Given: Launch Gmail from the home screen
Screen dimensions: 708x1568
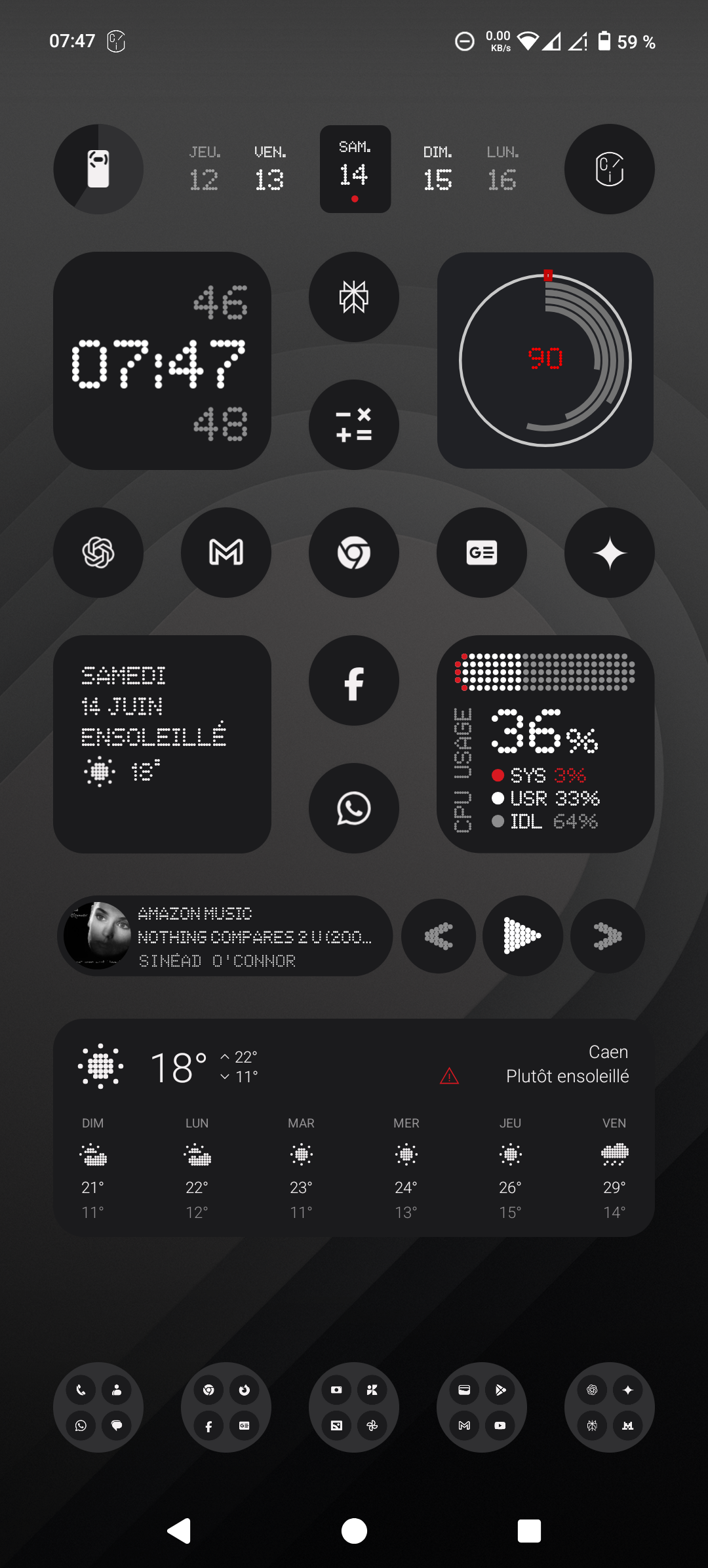Looking at the screenshot, I should coord(226,553).
